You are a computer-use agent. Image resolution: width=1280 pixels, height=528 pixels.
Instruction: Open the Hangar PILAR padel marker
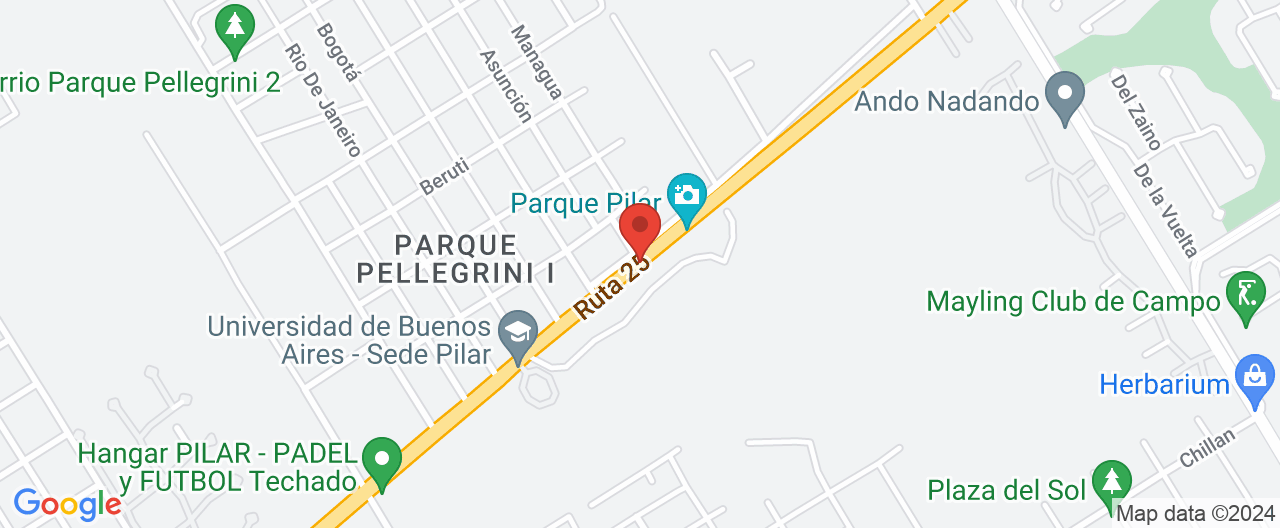(381, 461)
